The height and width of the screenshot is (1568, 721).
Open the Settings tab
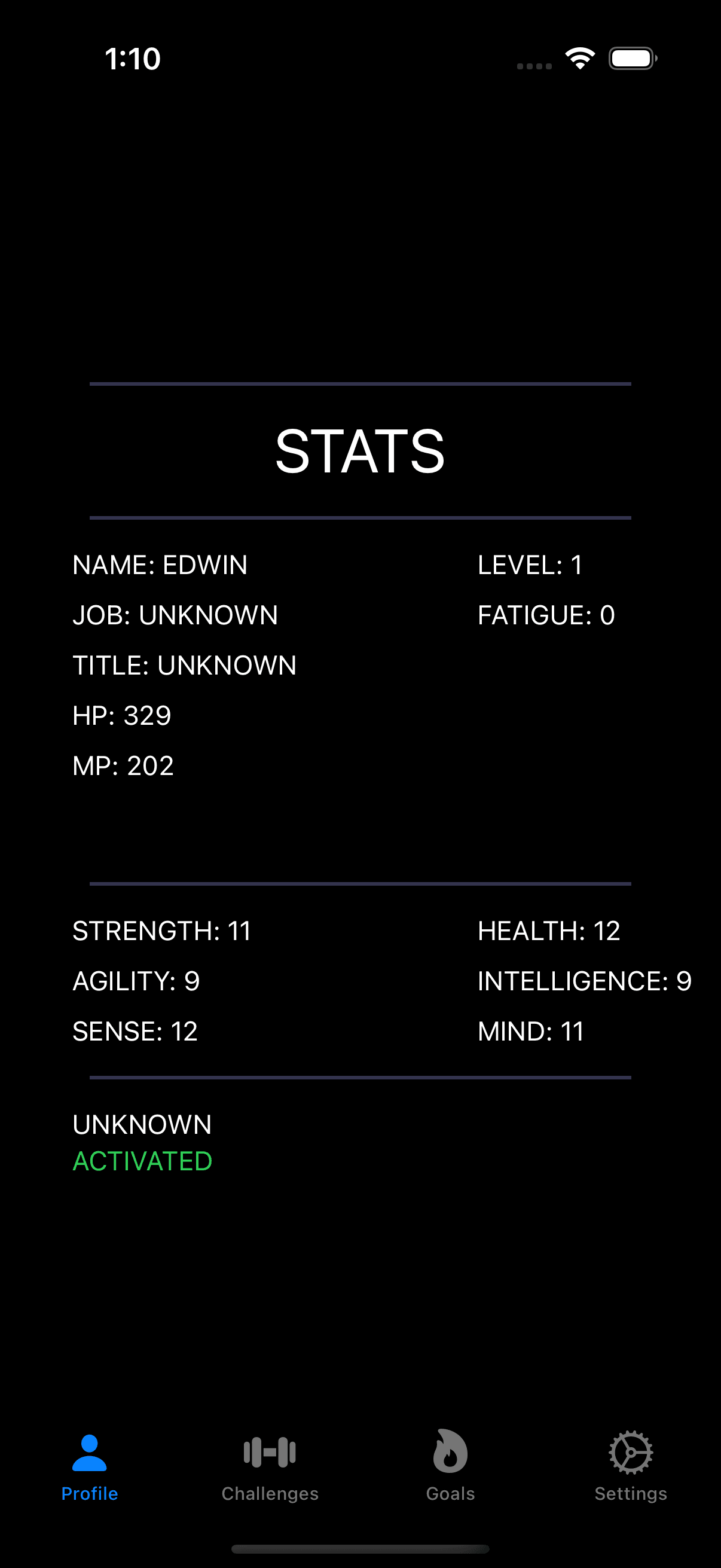point(630,1467)
